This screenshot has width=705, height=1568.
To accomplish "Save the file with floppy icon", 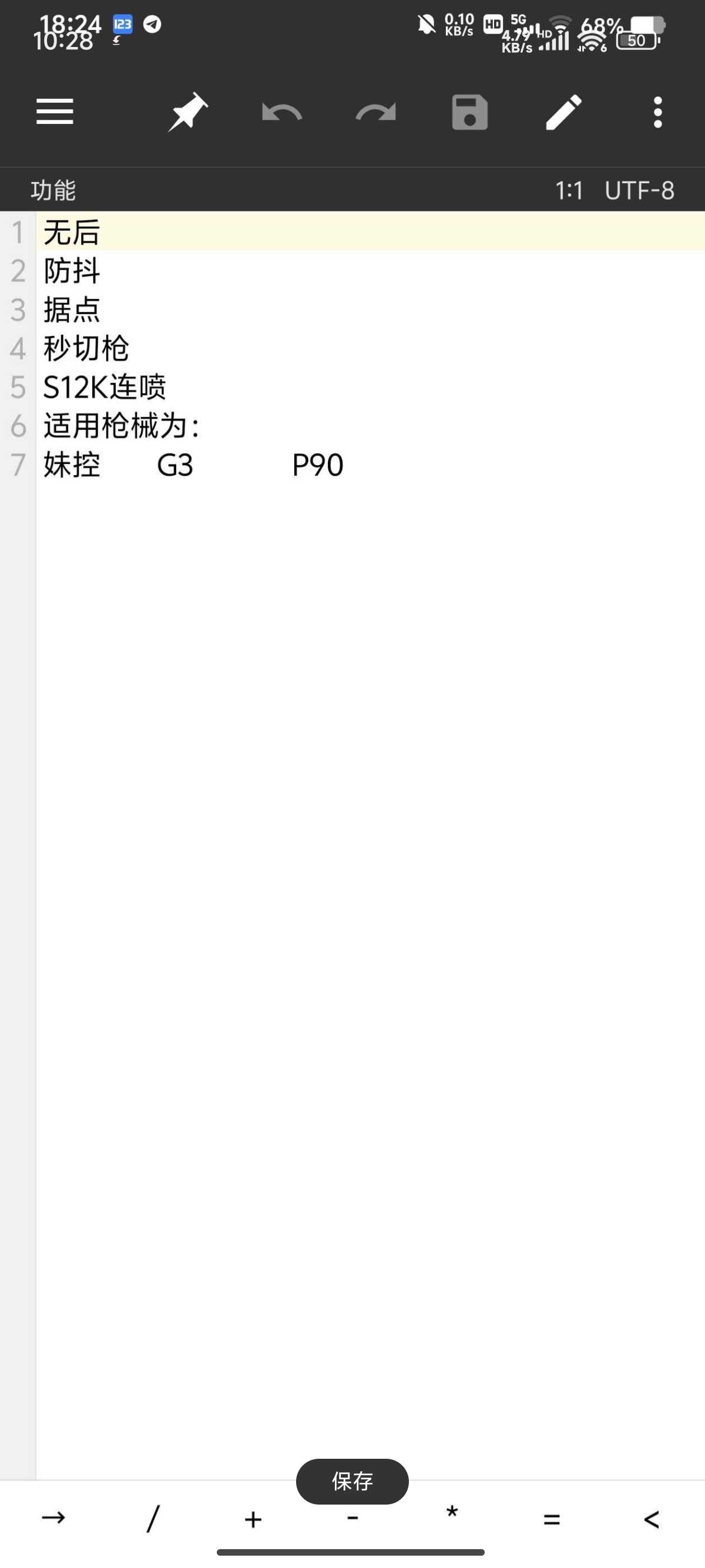I will (469, 112).
